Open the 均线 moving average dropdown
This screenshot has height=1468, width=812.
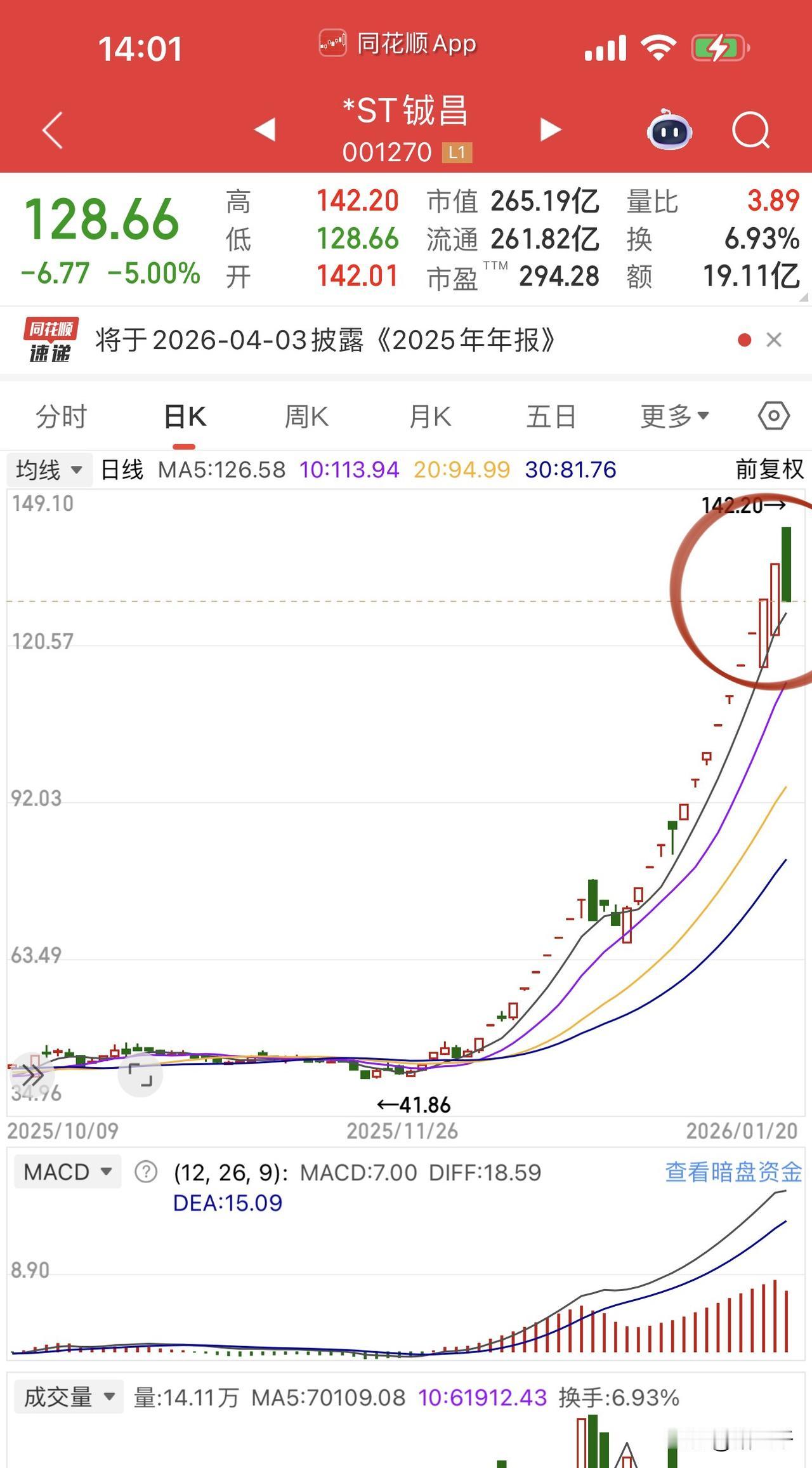[49, 470]
